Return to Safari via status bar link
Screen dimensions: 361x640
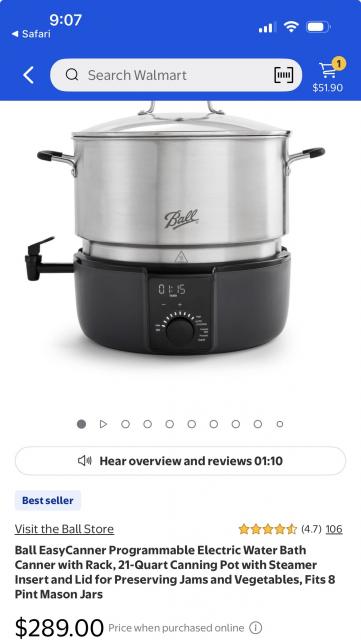click(31, 34)
